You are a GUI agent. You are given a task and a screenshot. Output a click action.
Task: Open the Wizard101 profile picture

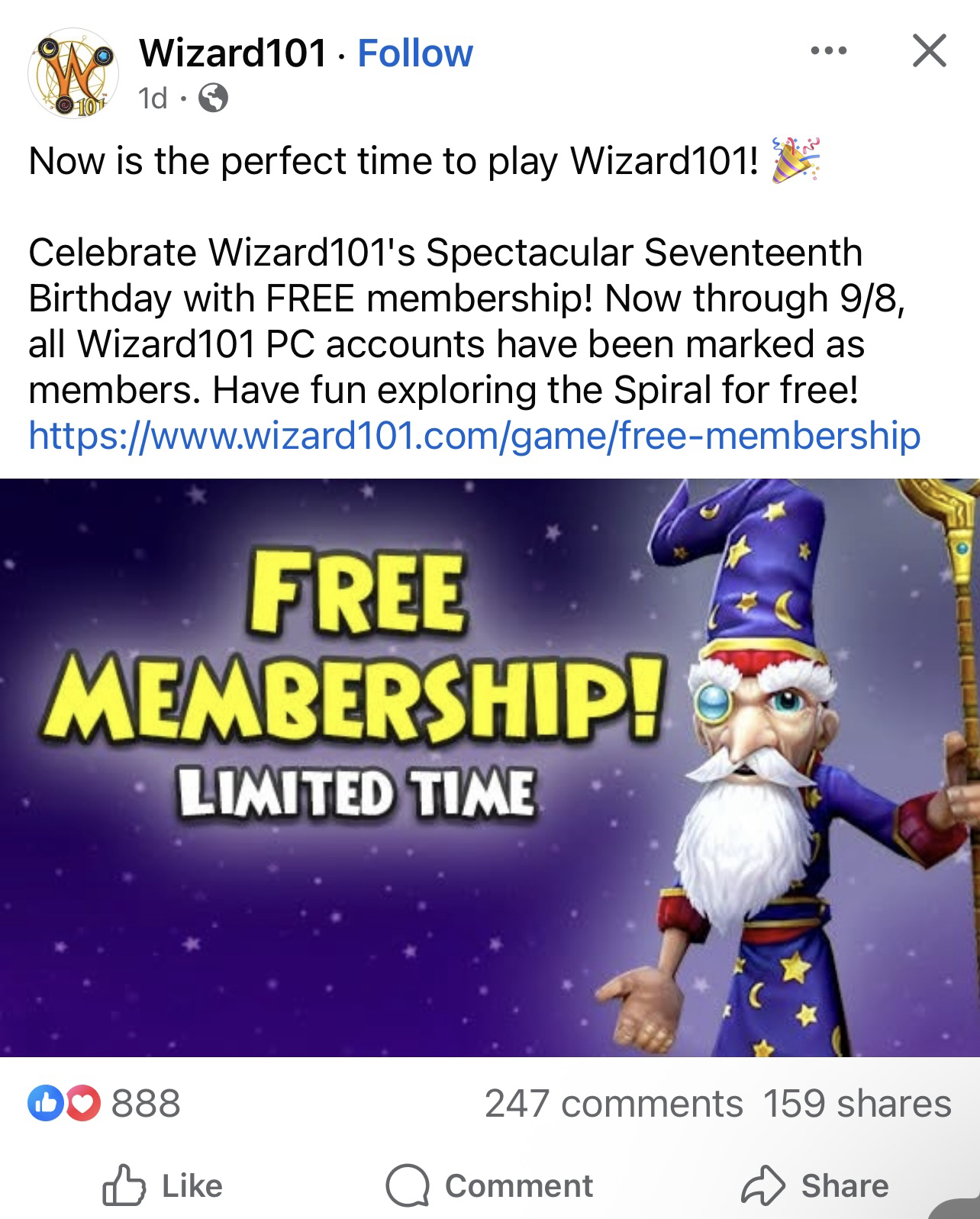(x=73, y=74)
